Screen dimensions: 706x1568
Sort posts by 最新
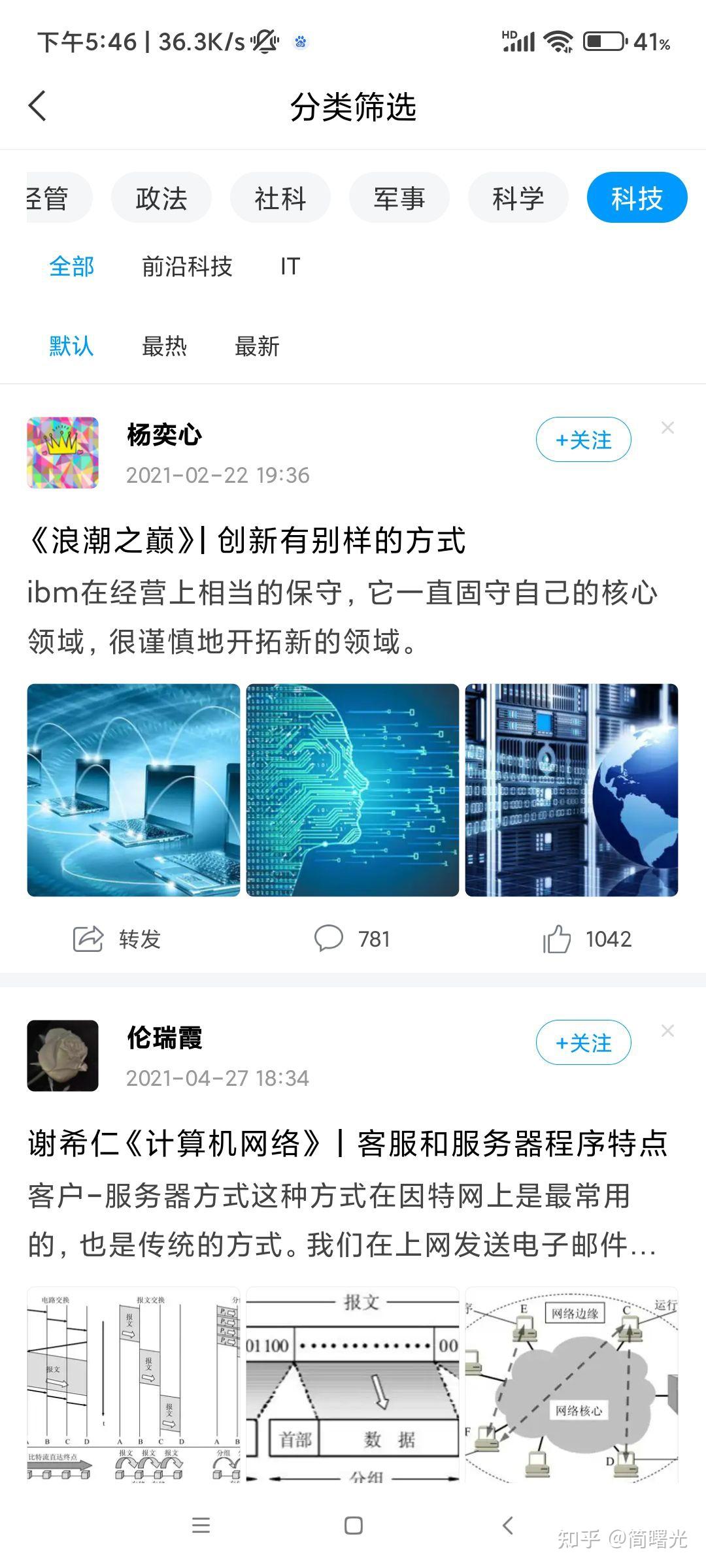click(x=257, y=346)
